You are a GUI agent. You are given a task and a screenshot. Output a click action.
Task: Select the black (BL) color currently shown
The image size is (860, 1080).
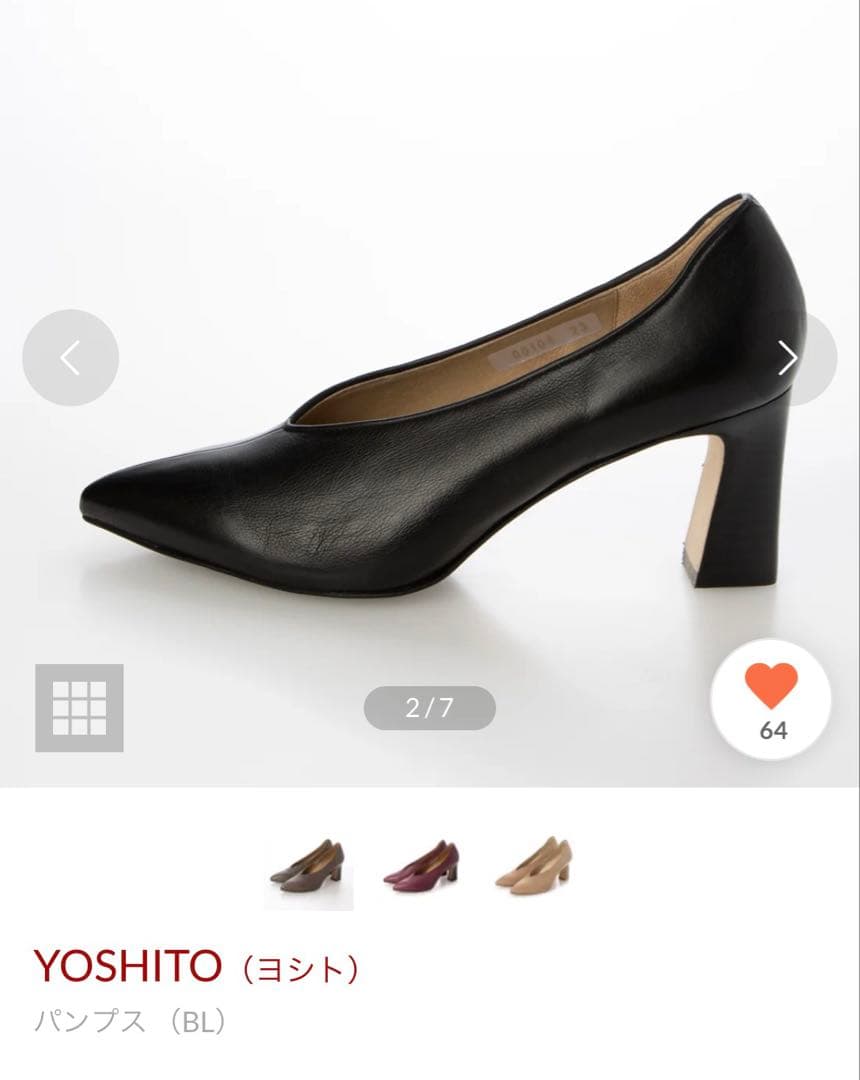(430, 400)
